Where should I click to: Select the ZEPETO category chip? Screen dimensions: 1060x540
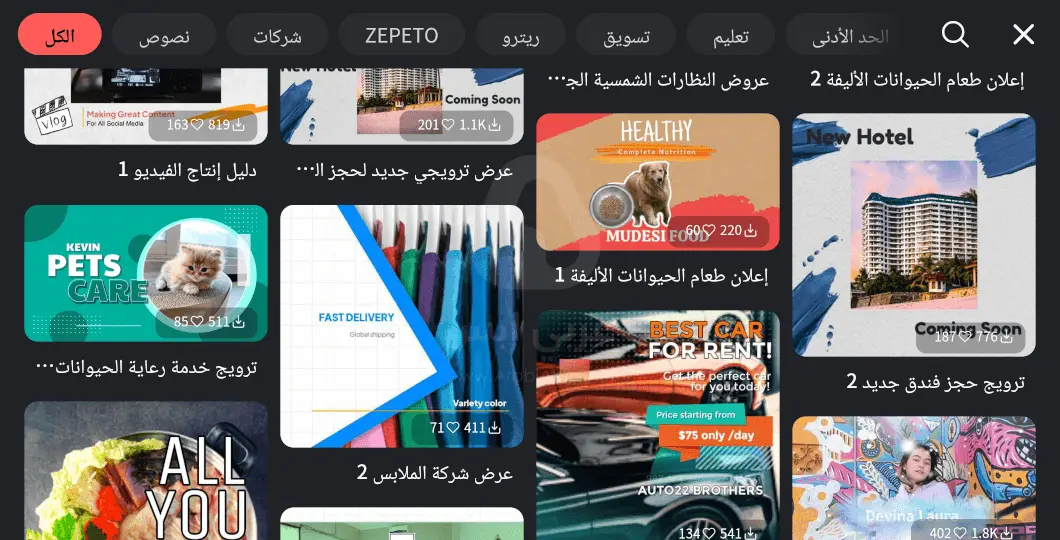(401, 36)
